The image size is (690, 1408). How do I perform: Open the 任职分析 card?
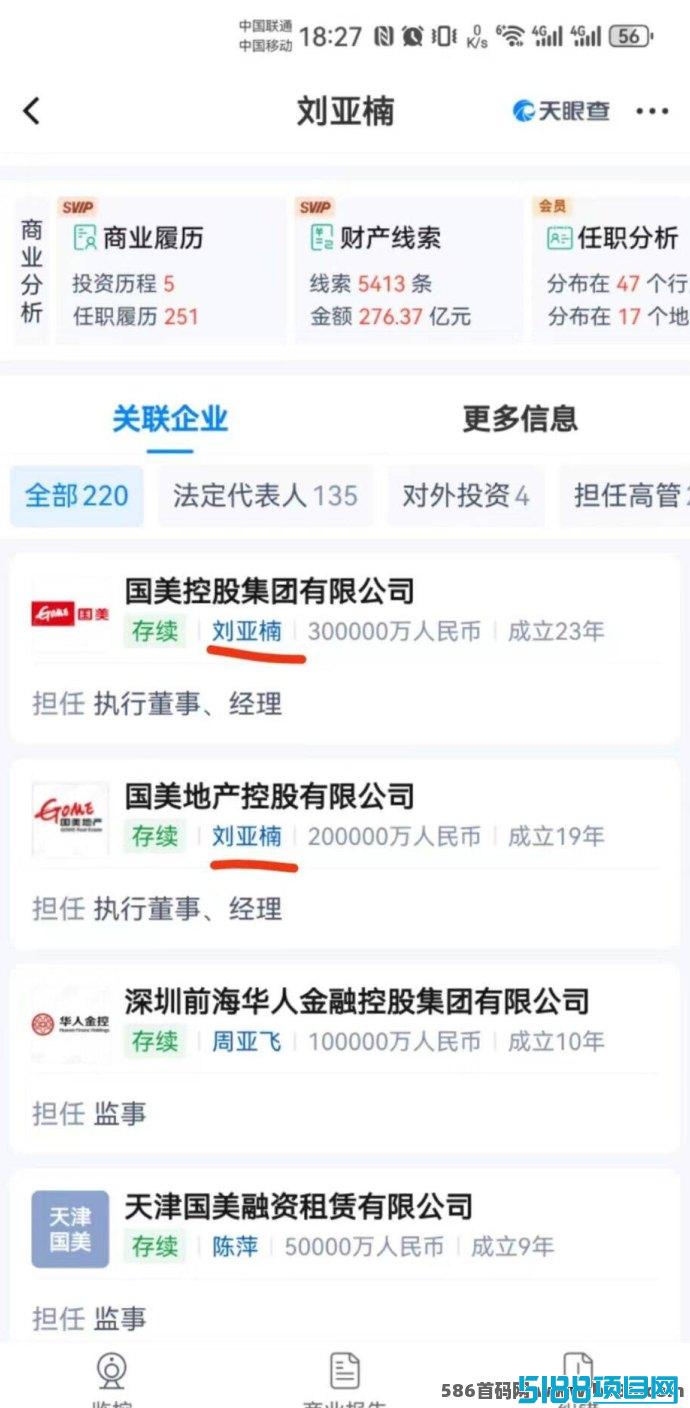pos(611,270)
